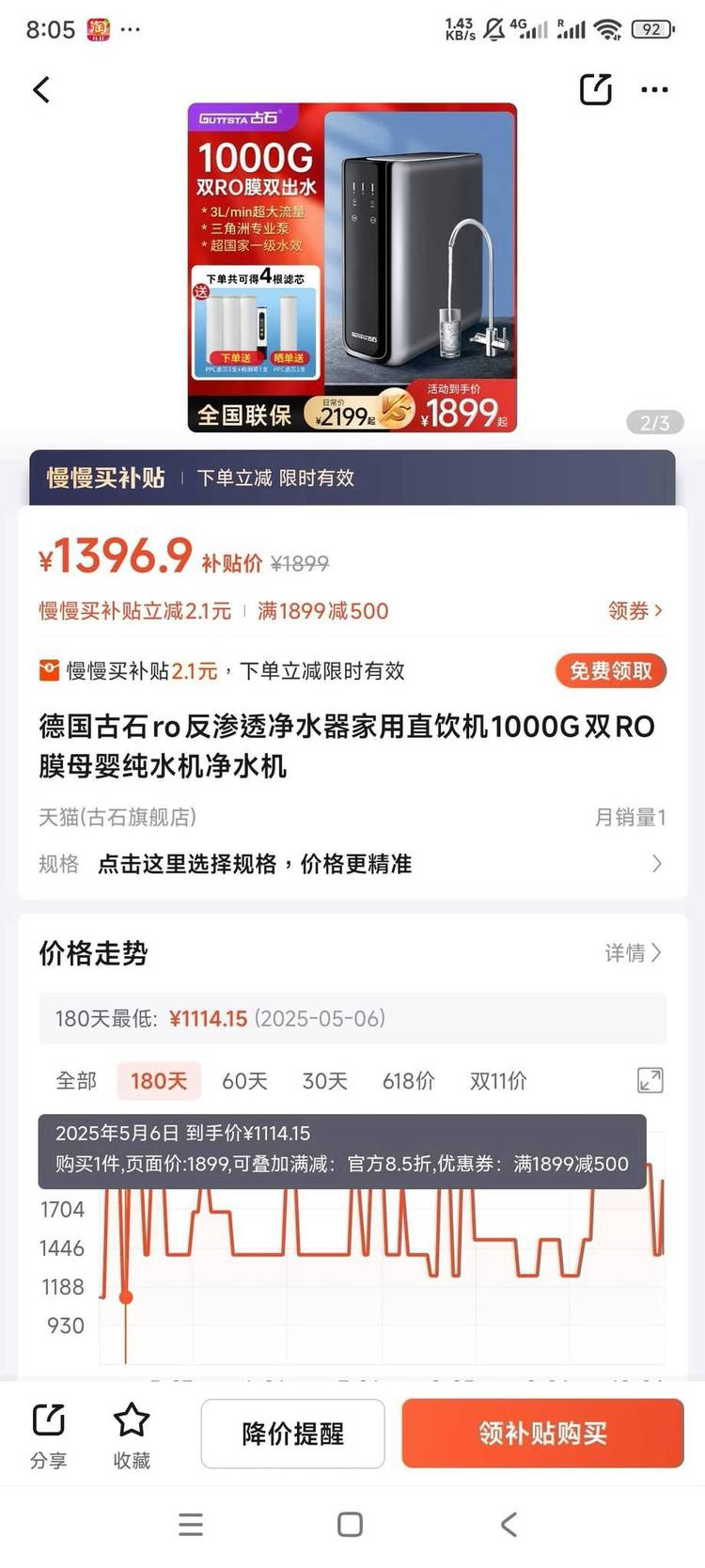Go back using the top-left arrow

coord(41,90)
